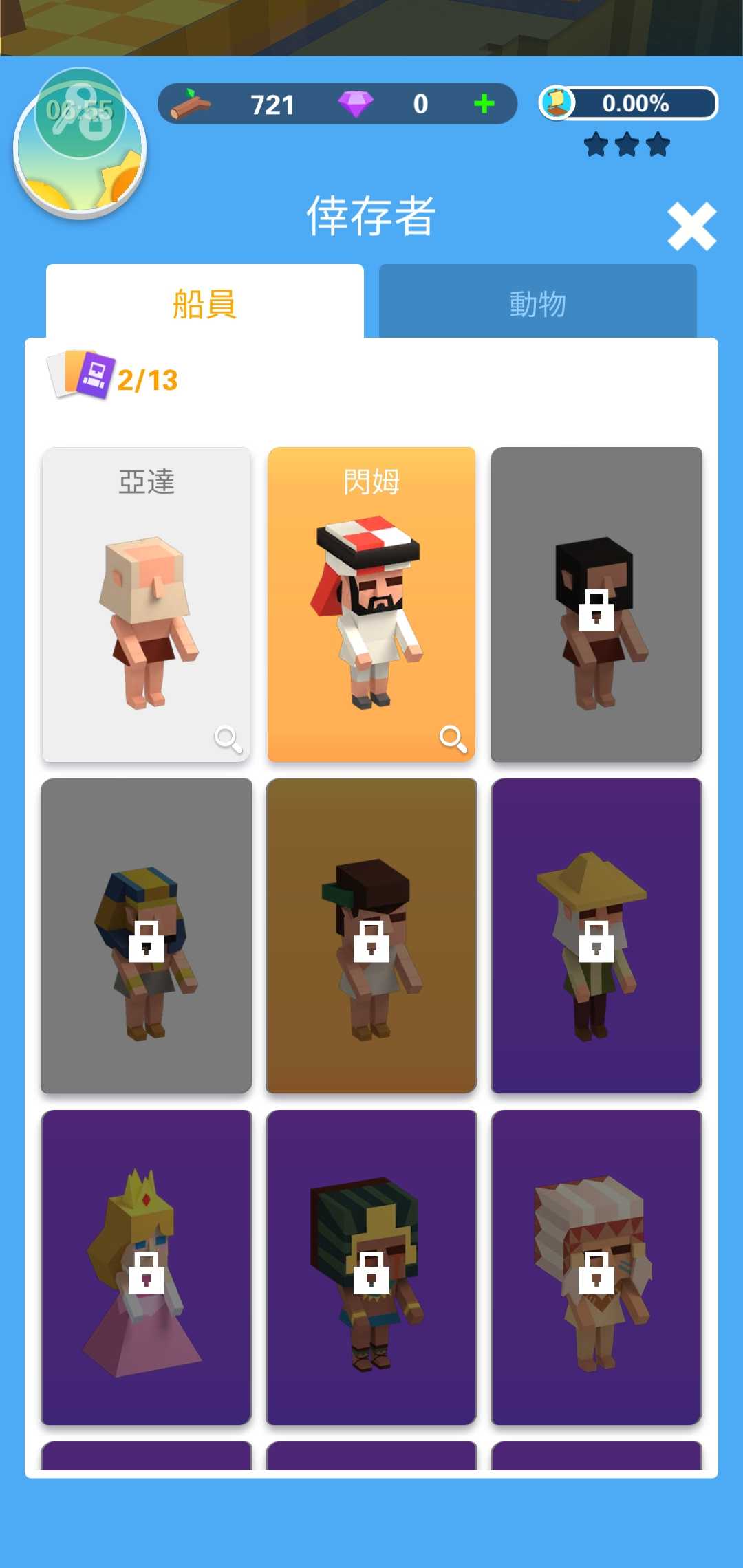This screenshot has width=743, height=1568.
Task: Tap the locked feather-headdress chief card
Action: (596, 1267)
